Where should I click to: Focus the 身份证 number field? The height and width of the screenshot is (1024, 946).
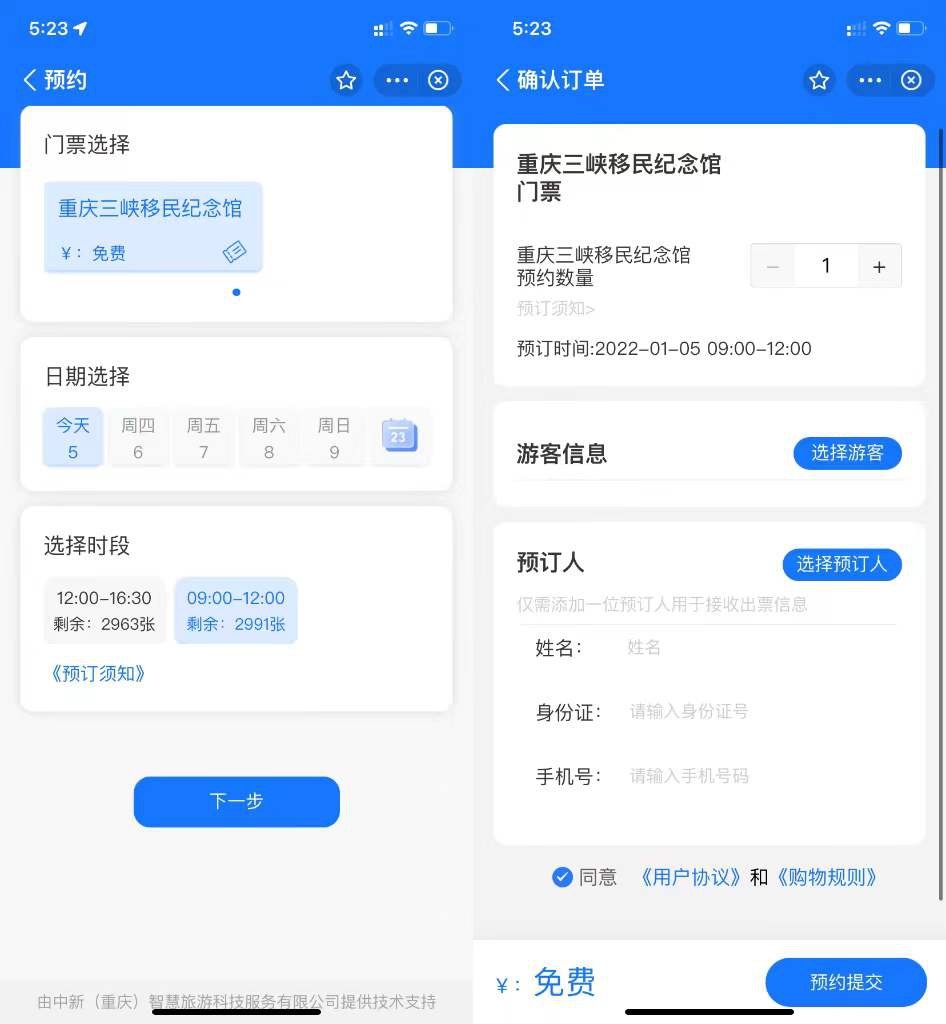point(740,712)
